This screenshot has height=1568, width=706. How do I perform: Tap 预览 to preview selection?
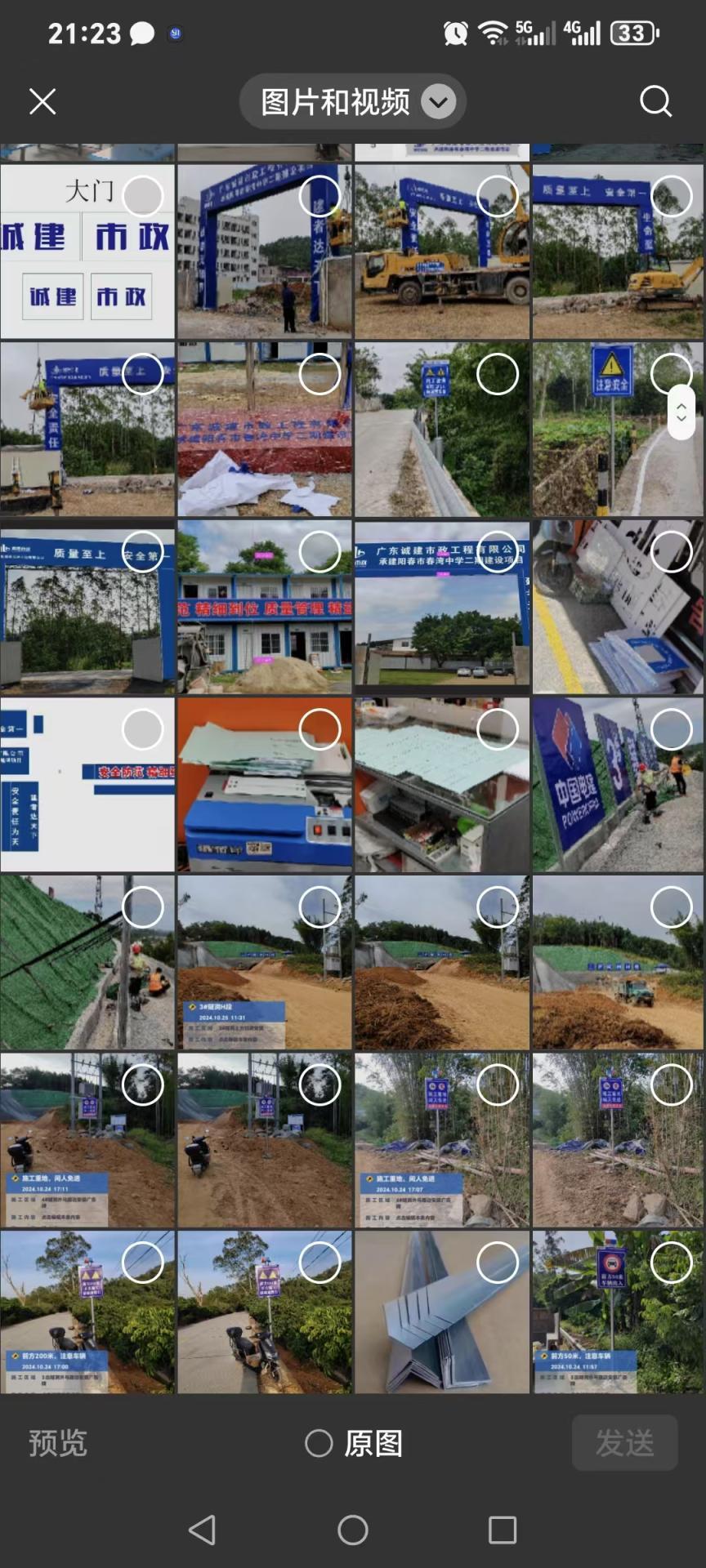[x=58, y=1443]
